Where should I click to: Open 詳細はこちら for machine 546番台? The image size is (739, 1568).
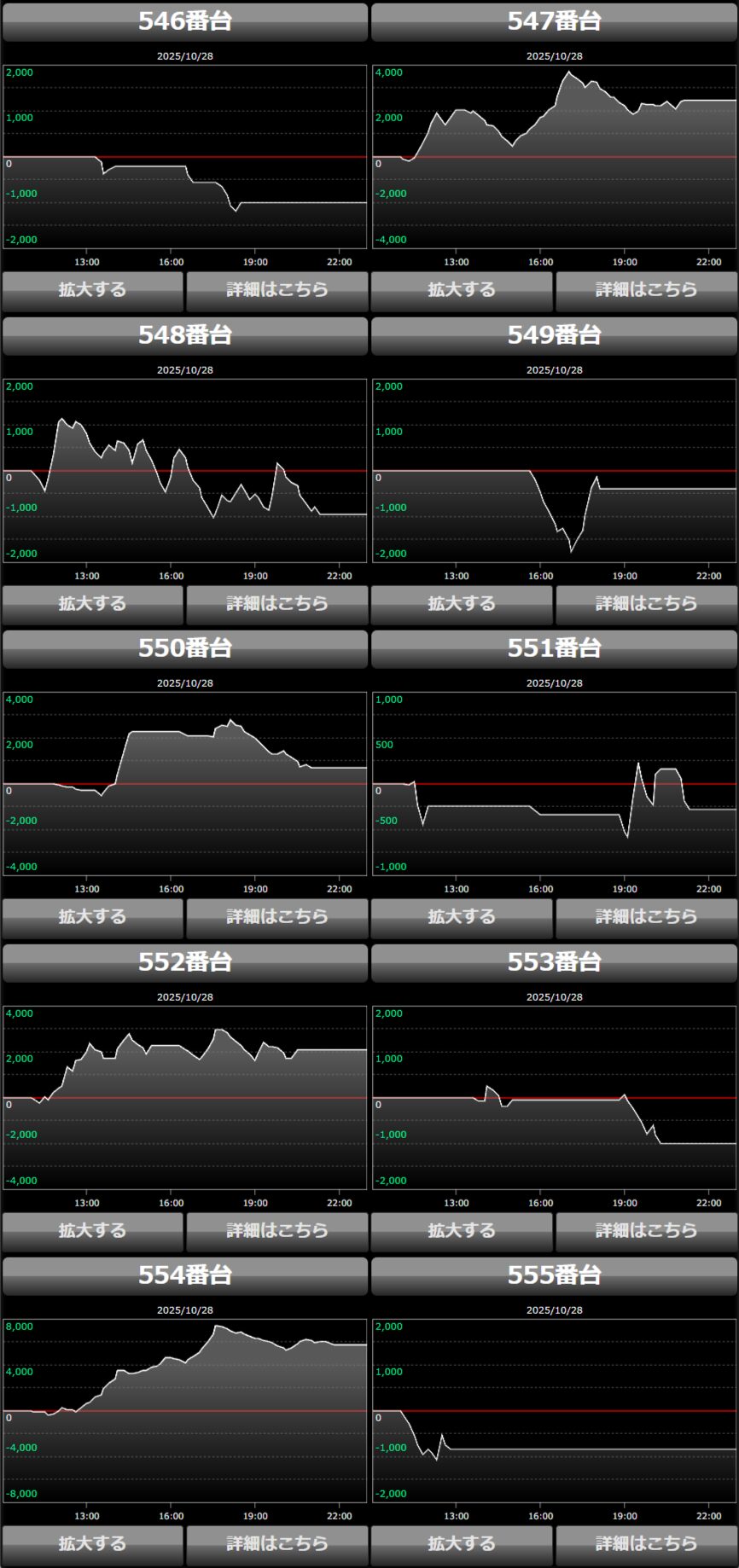point(277,290)
